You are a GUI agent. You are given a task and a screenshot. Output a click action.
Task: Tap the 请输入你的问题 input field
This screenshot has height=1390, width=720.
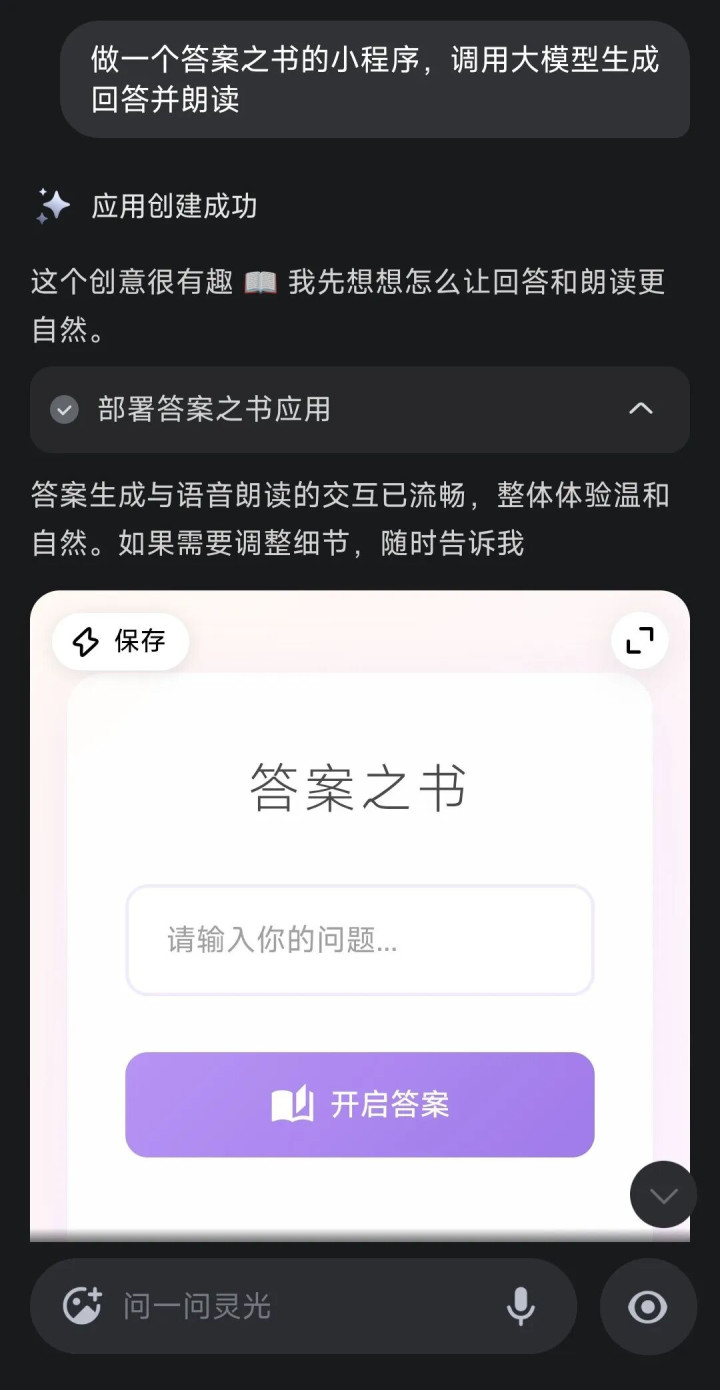click(360, 940)
